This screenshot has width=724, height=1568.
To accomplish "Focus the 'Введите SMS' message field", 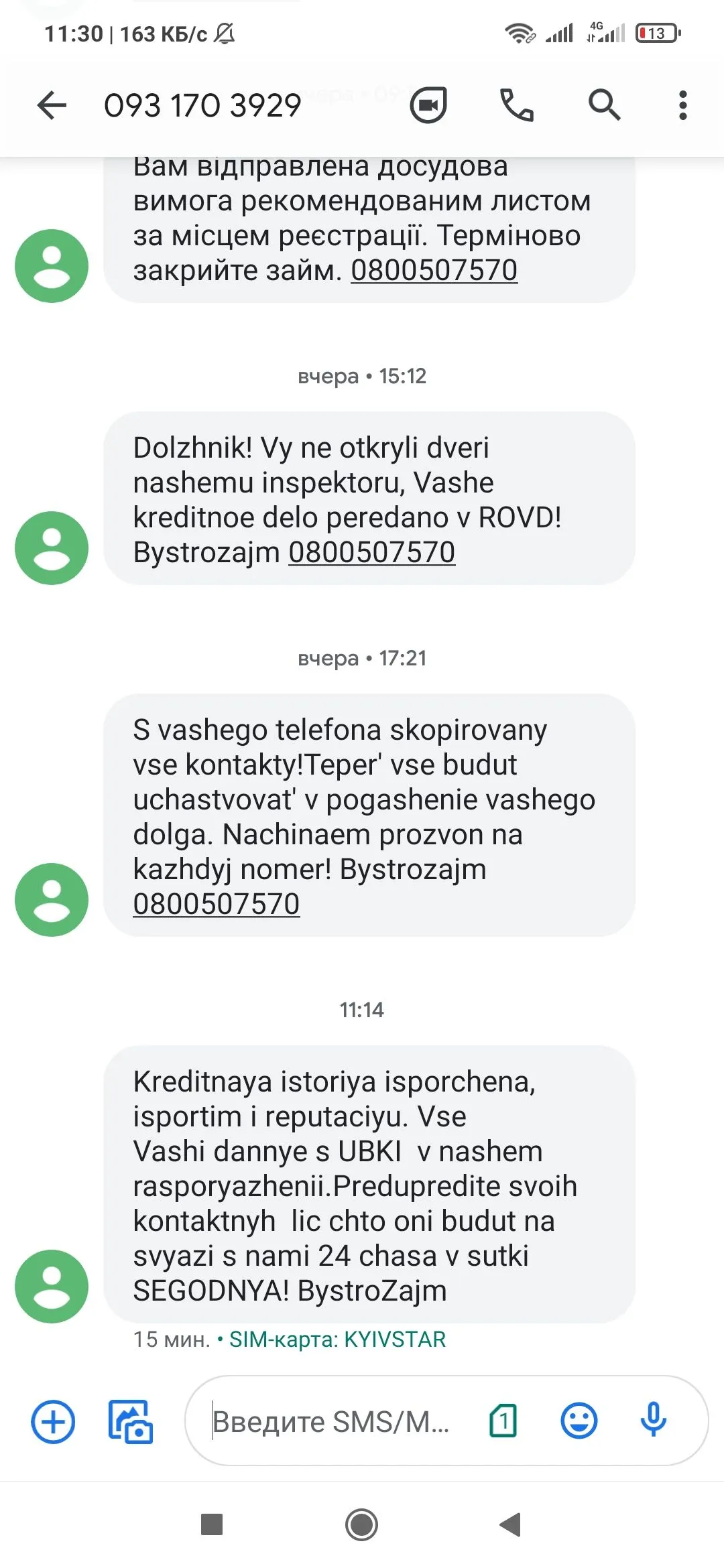I will pos(332,1421).
